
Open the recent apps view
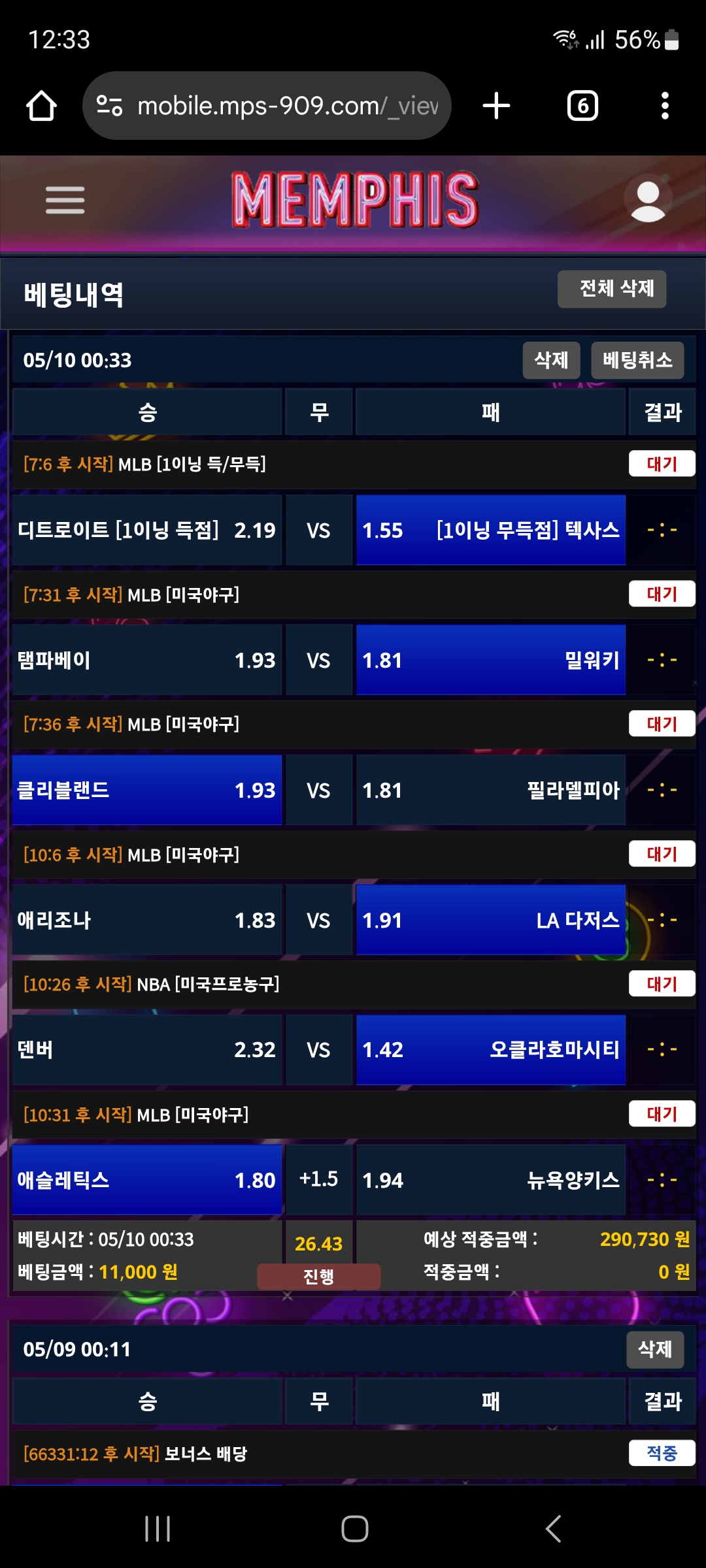click(158, 1529)
